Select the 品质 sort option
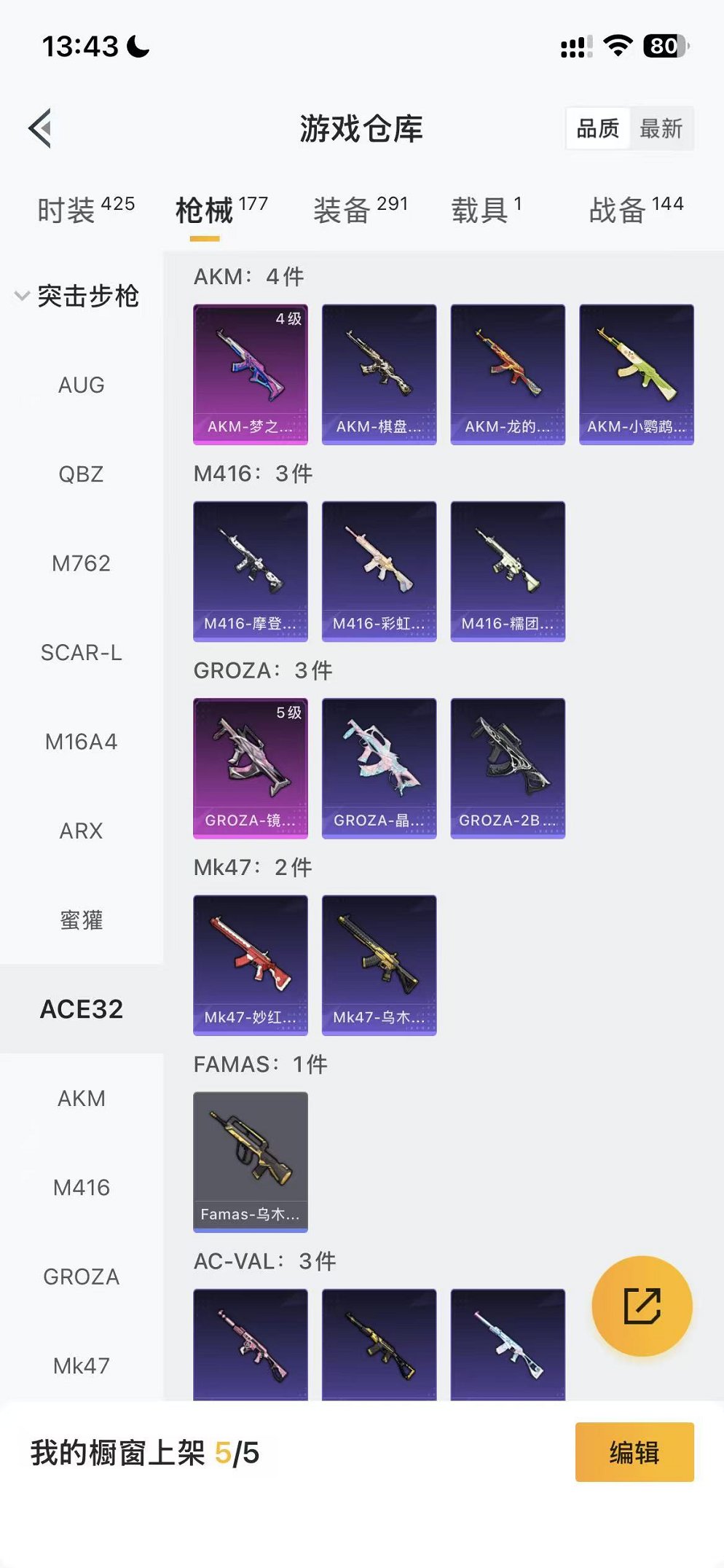724x1568 pixels. pyautogui.click(x=597, y=129)
